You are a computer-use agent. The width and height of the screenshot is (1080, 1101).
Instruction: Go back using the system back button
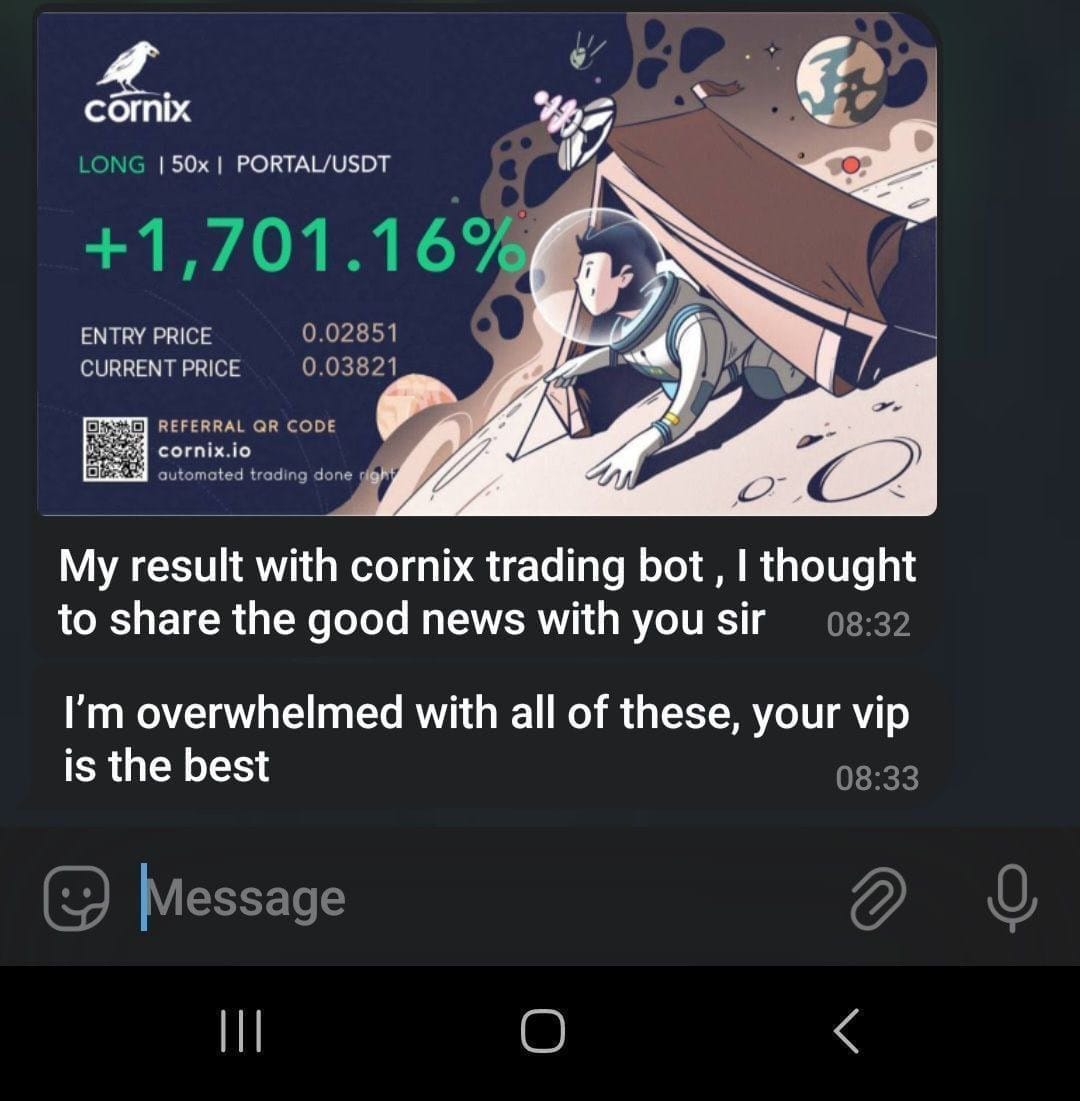coord(846,1031)
